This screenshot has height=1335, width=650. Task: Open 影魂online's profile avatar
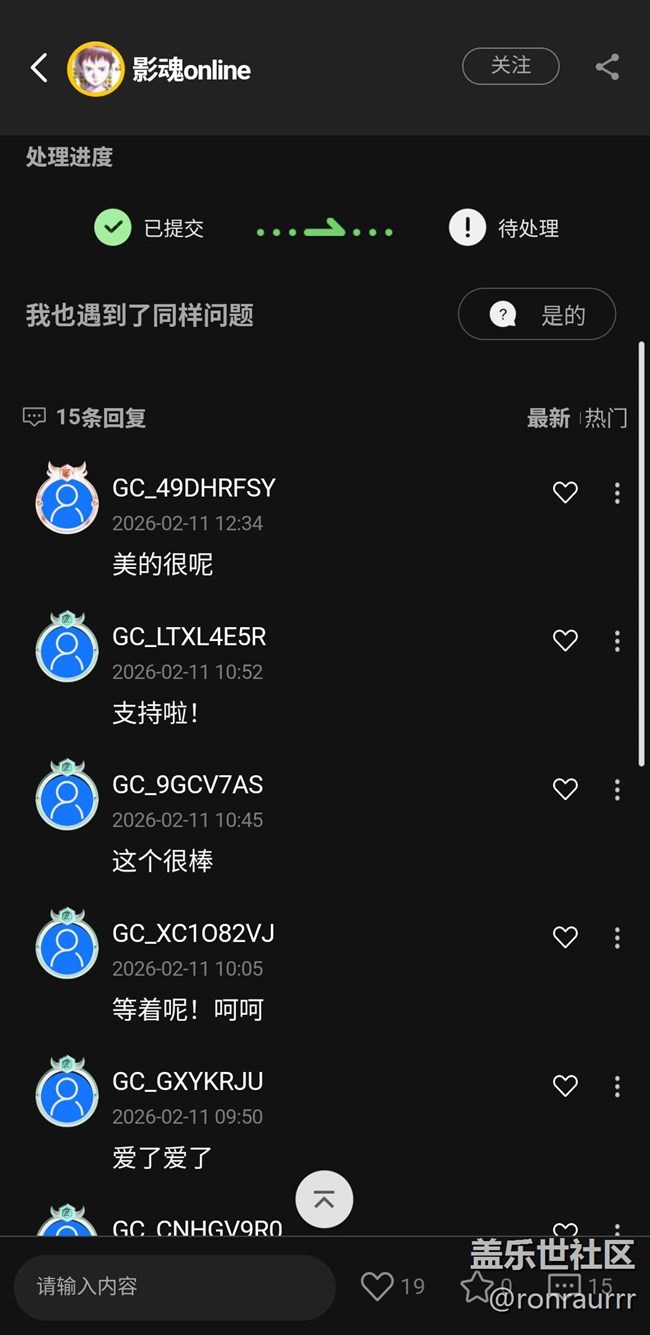point(95,69)
